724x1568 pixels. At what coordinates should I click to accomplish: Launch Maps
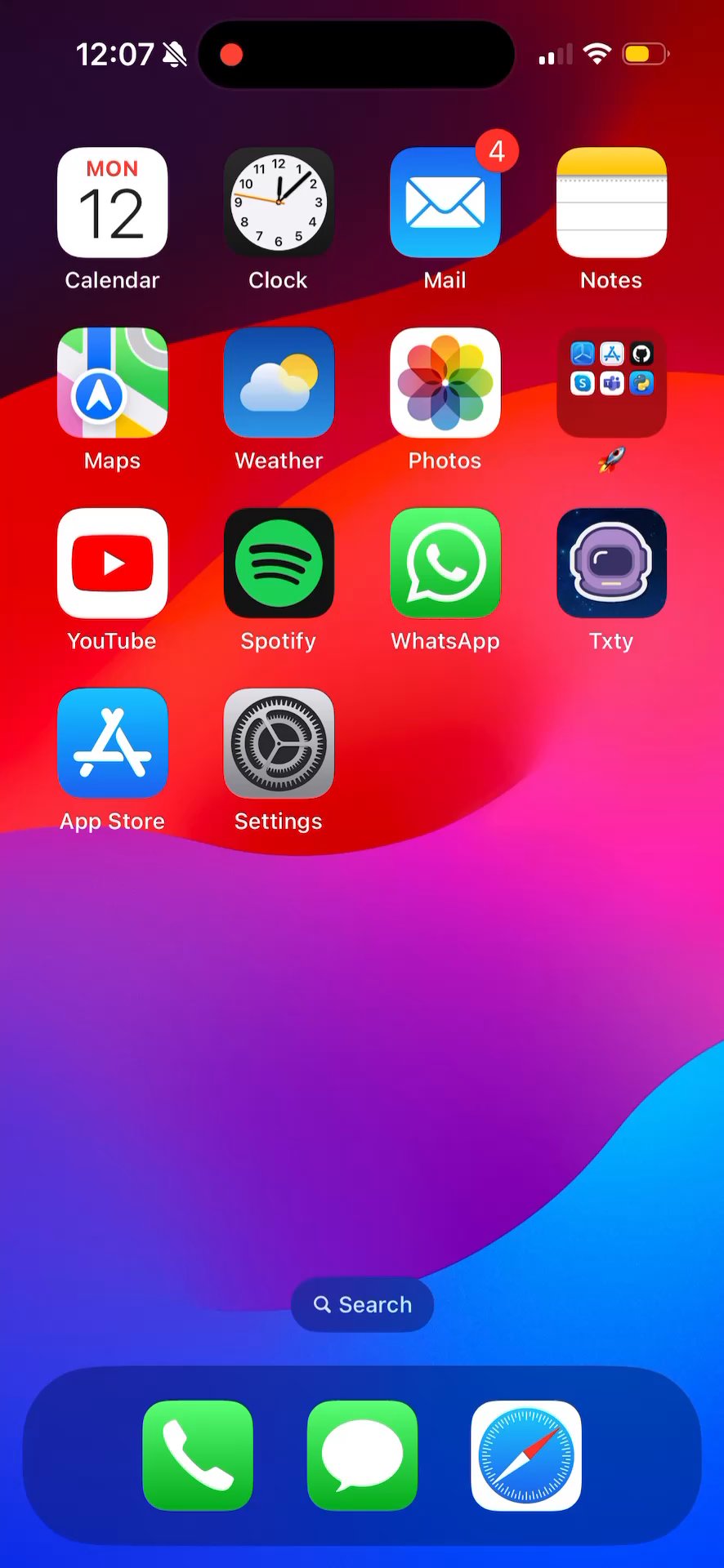click(113, 383)
